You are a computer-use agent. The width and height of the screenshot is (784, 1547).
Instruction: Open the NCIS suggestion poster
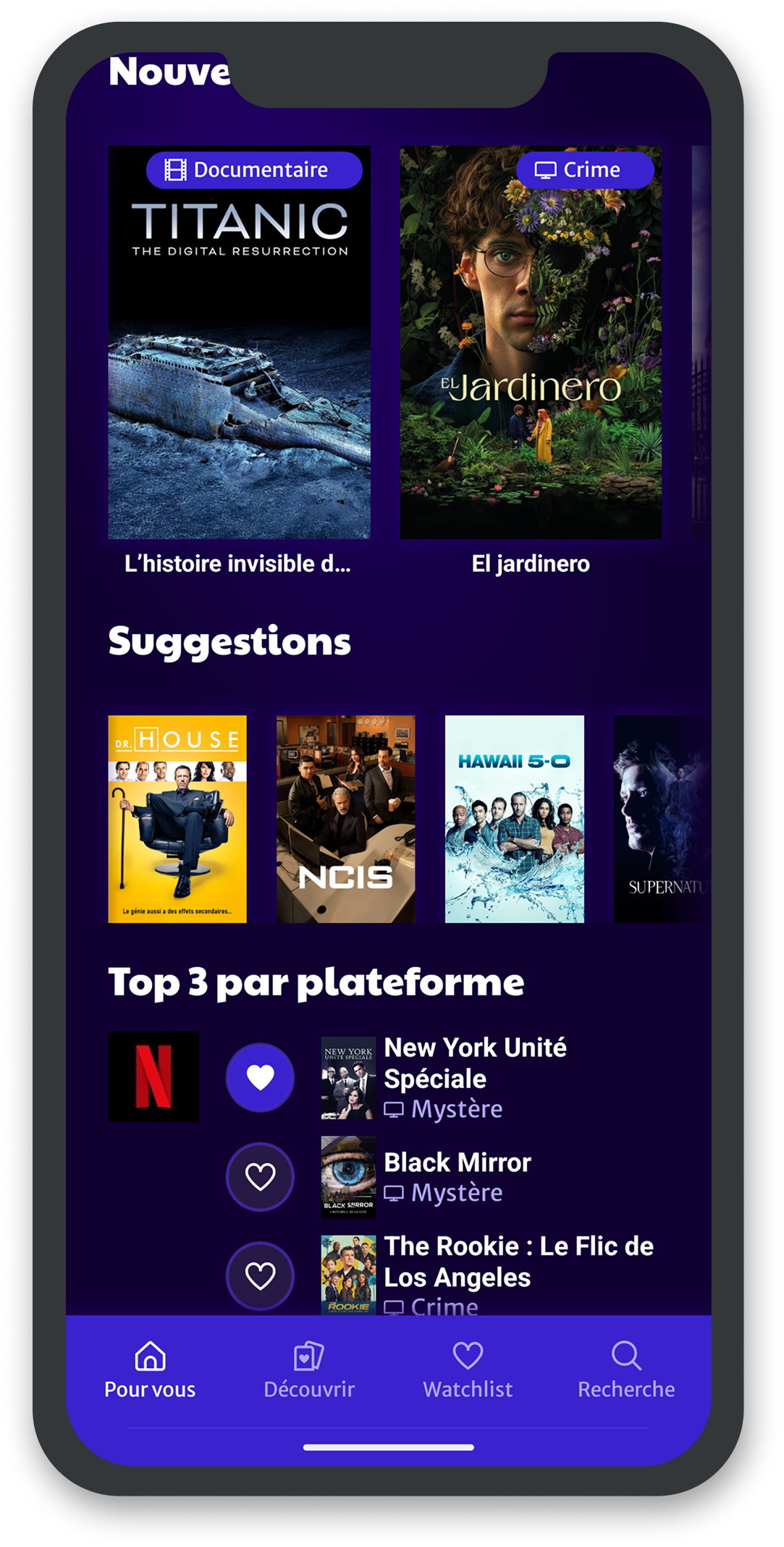(346, 819)
